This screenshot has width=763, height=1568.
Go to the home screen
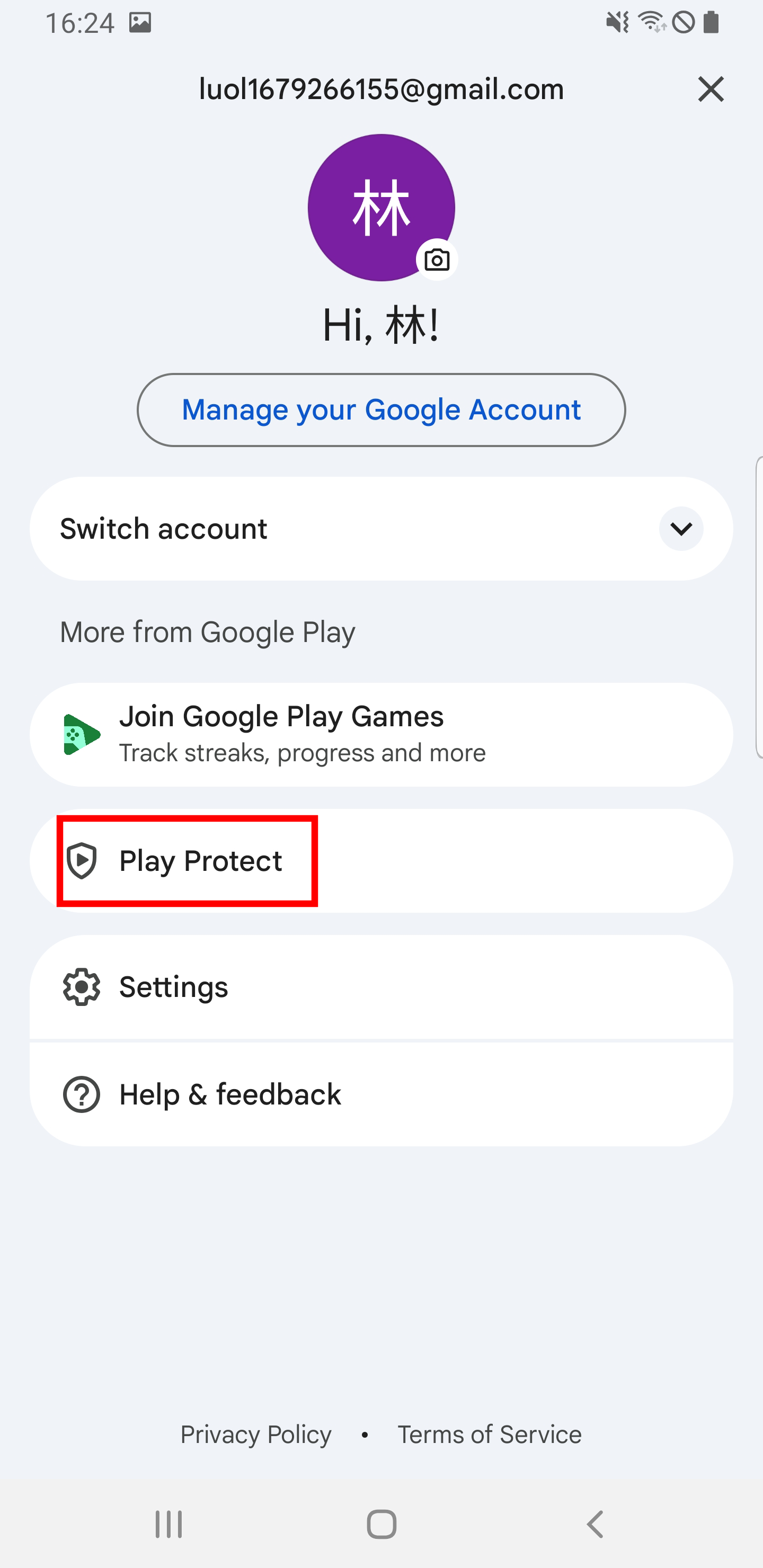(x=382, y=1524)
